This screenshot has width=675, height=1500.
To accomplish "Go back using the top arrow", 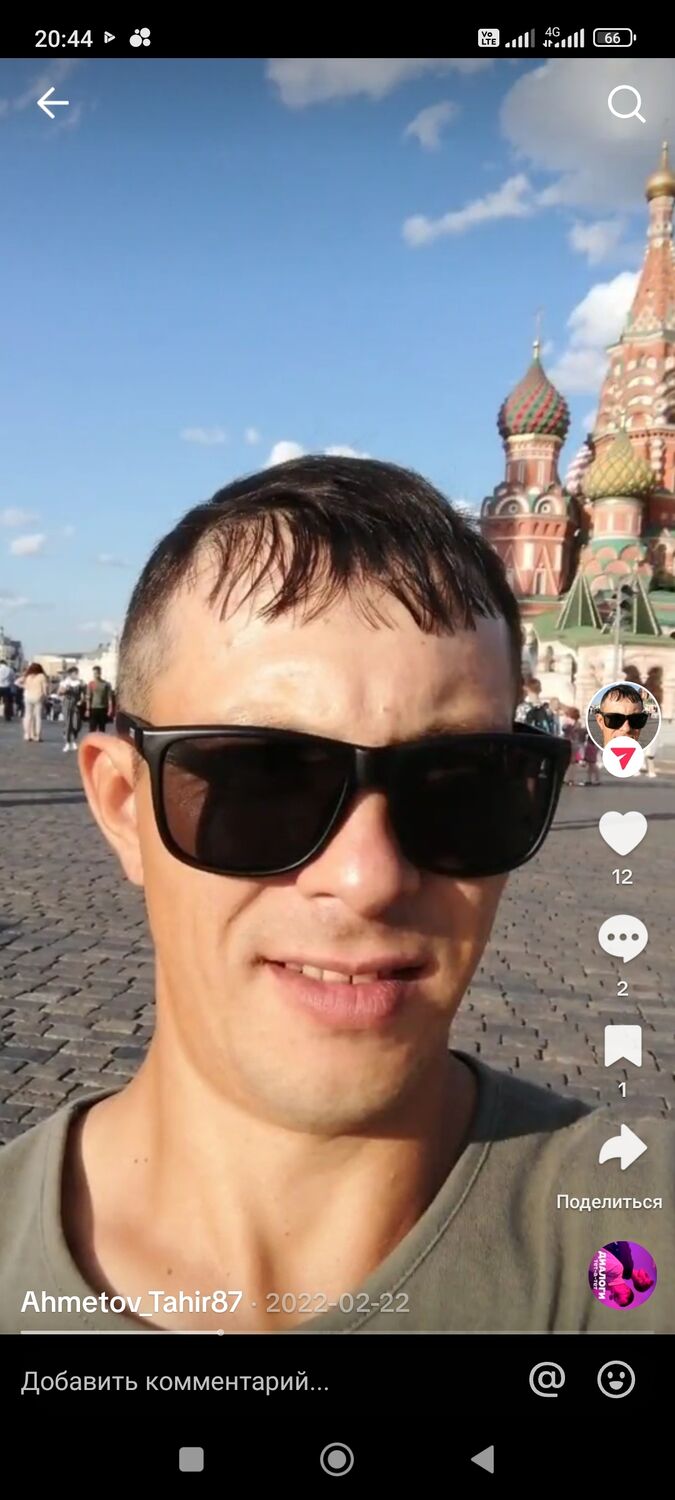I will point(52,103).
